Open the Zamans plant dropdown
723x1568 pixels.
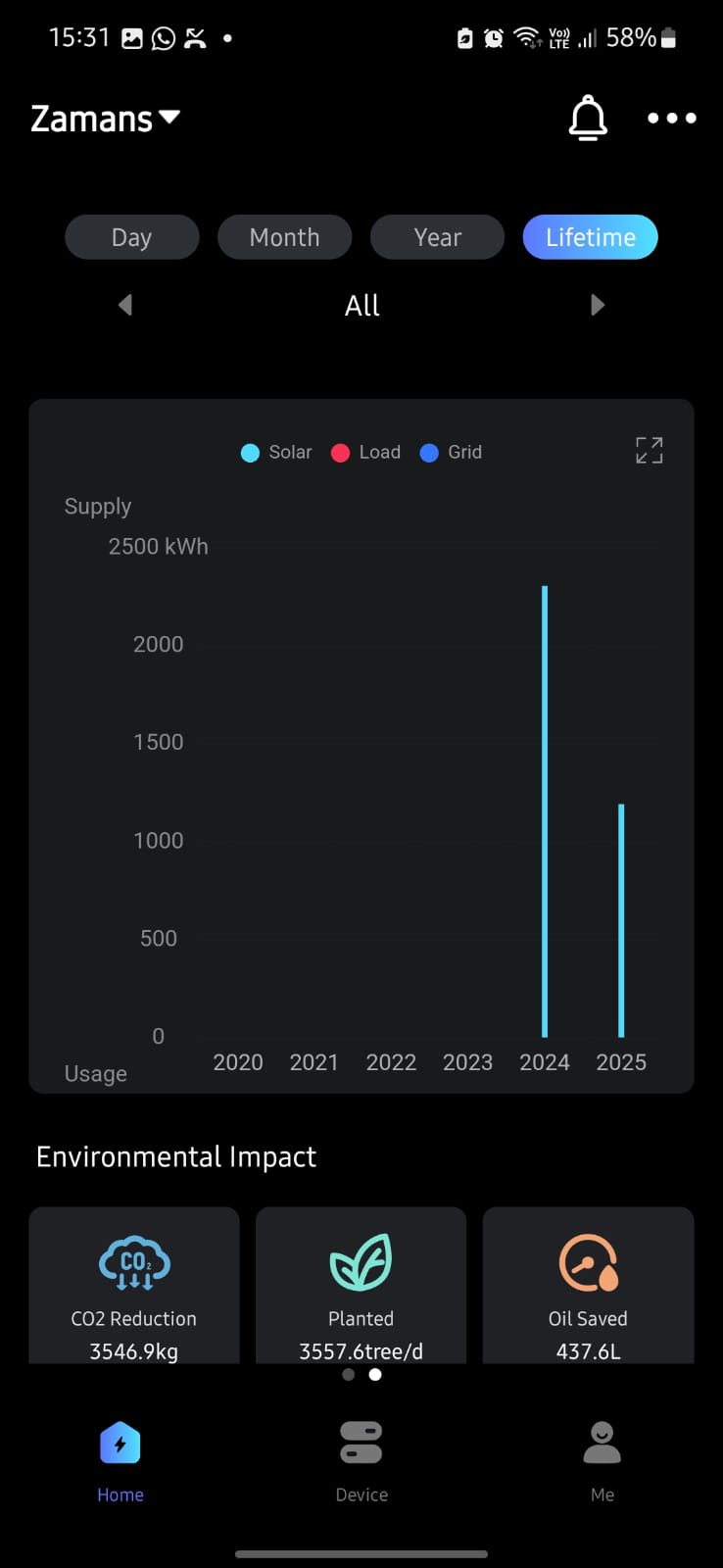coord(106,119)
